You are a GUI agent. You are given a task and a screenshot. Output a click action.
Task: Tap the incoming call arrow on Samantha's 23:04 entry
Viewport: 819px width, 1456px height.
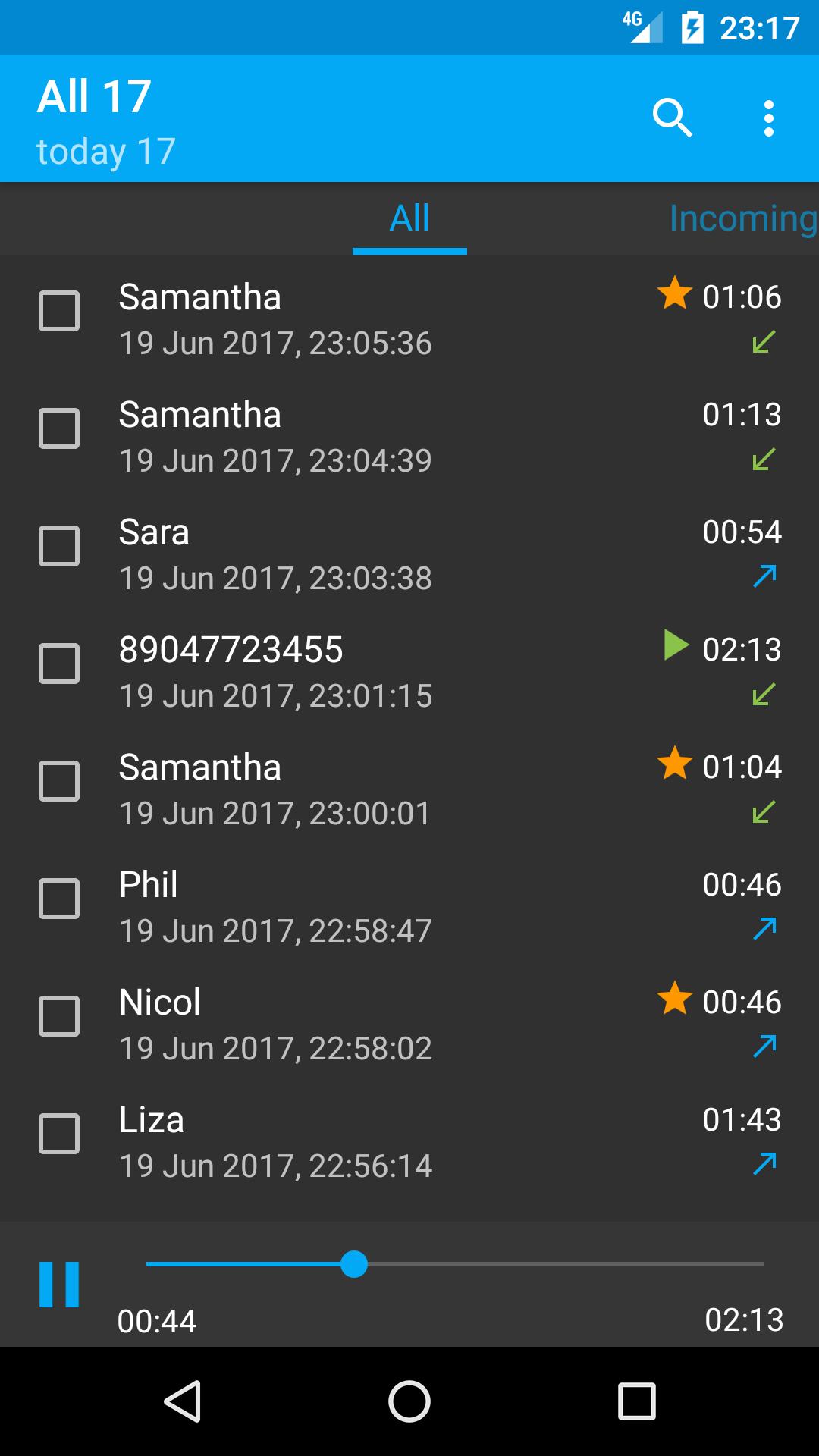pos(763,459)
